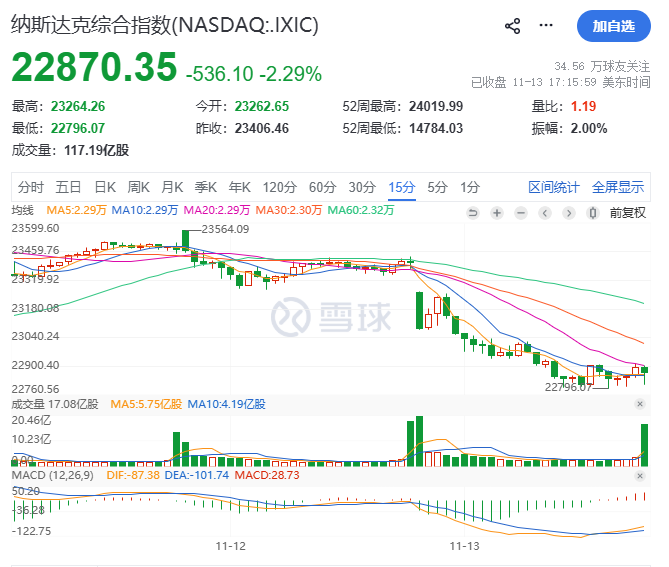View the 月K monthly chart

tap(172, 187)
